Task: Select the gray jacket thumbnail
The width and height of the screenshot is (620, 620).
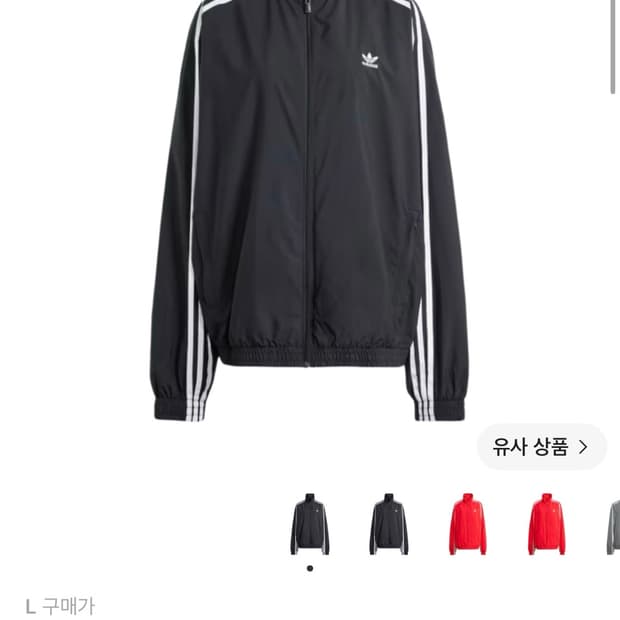Action: pos(613,526)
